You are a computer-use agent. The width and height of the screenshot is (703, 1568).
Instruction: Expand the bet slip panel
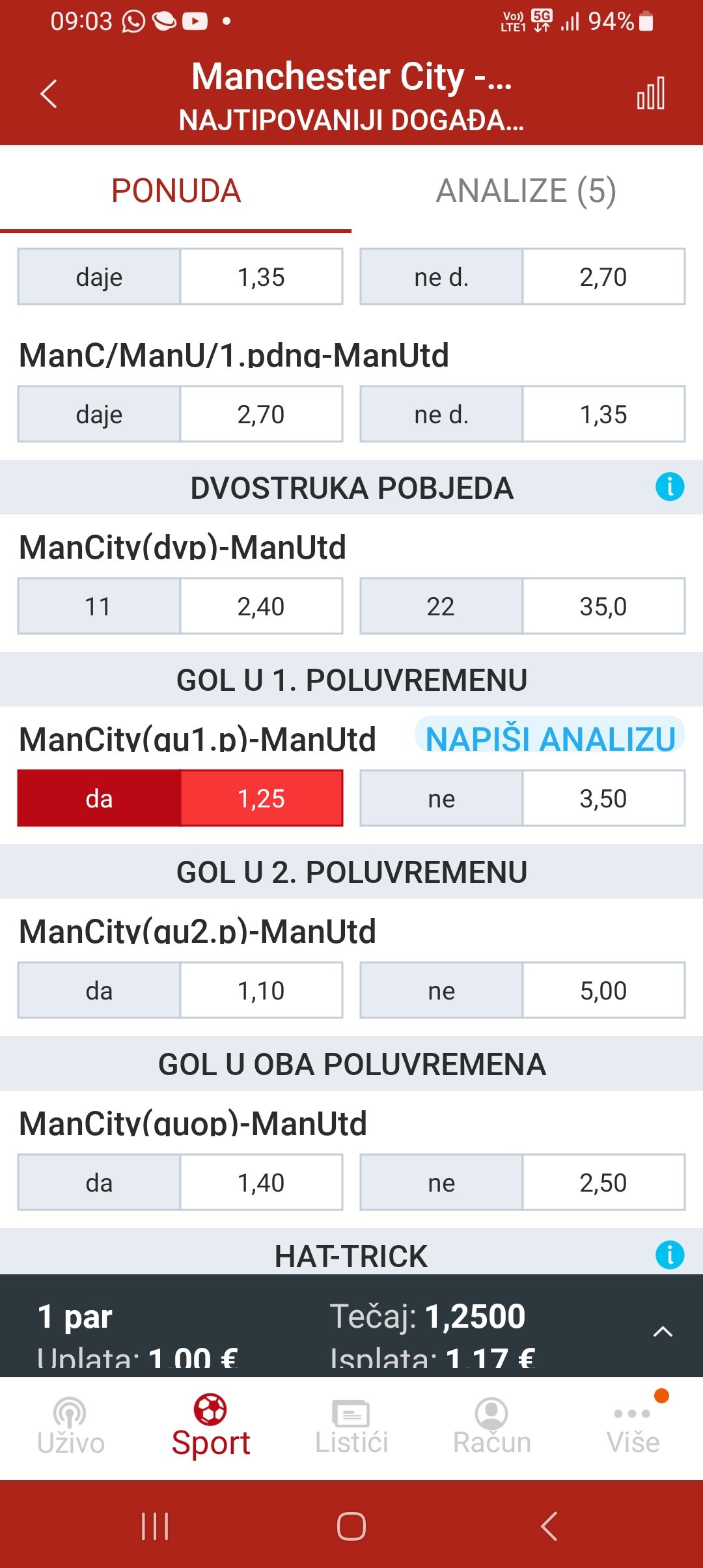point(663,1332)
